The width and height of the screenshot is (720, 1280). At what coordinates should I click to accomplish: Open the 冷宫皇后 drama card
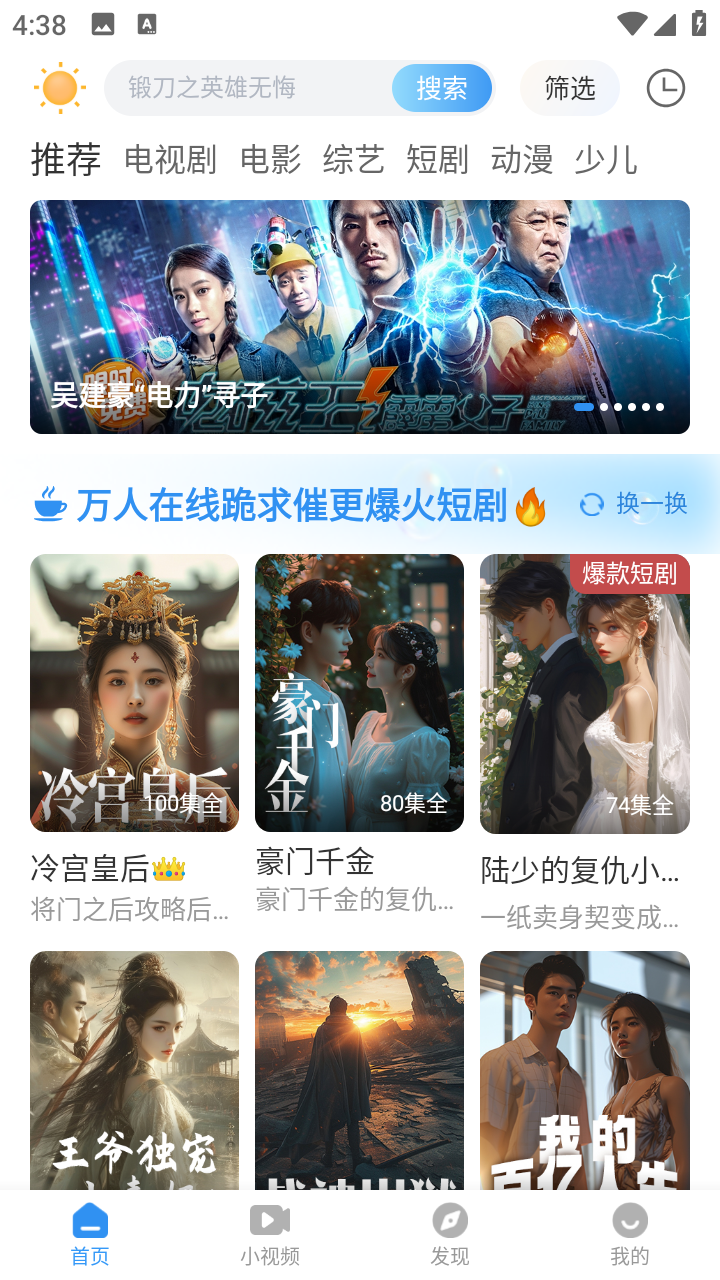tap(134, 693)
